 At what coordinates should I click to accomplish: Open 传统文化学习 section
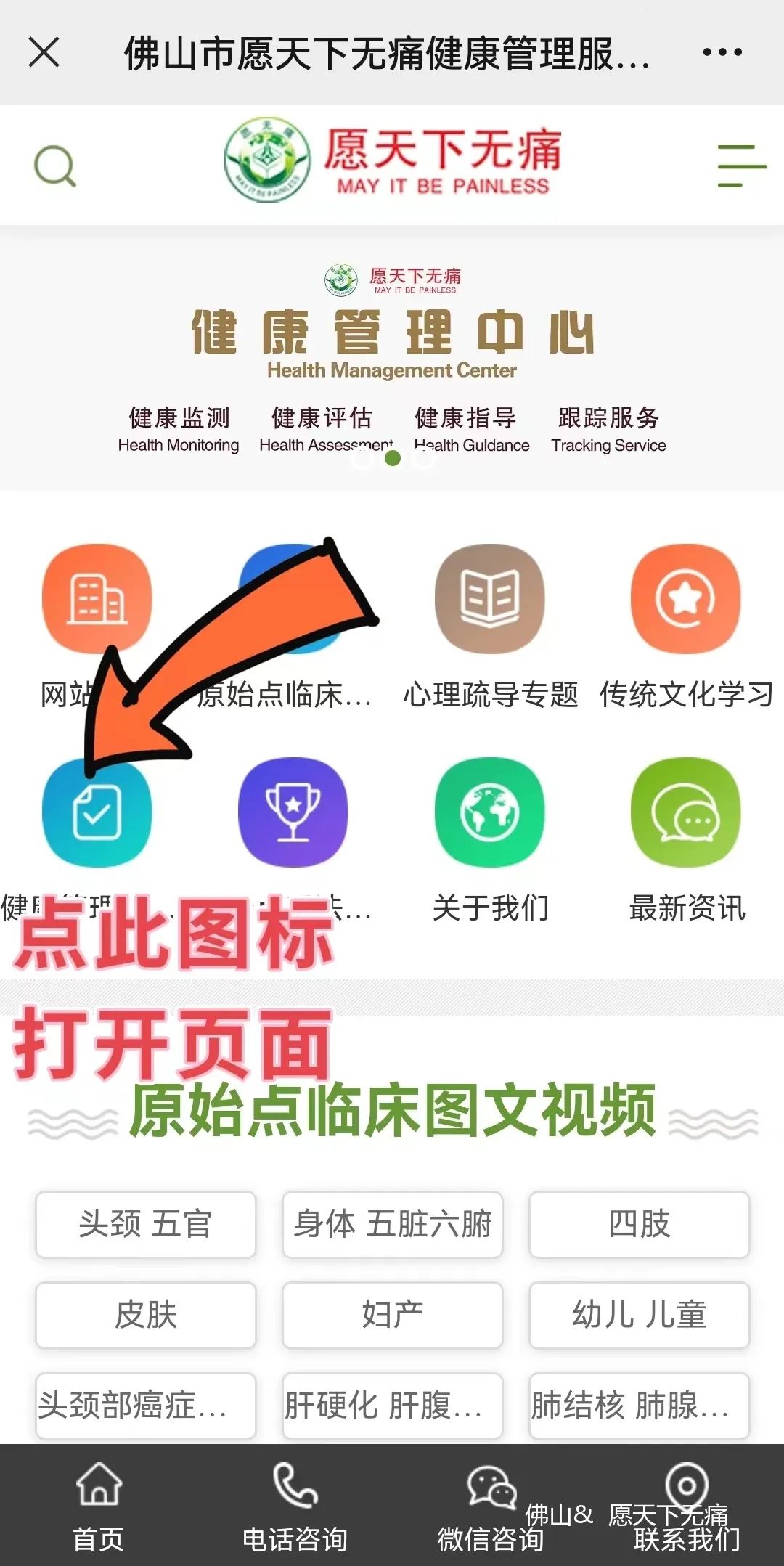[x=685, y=599]
